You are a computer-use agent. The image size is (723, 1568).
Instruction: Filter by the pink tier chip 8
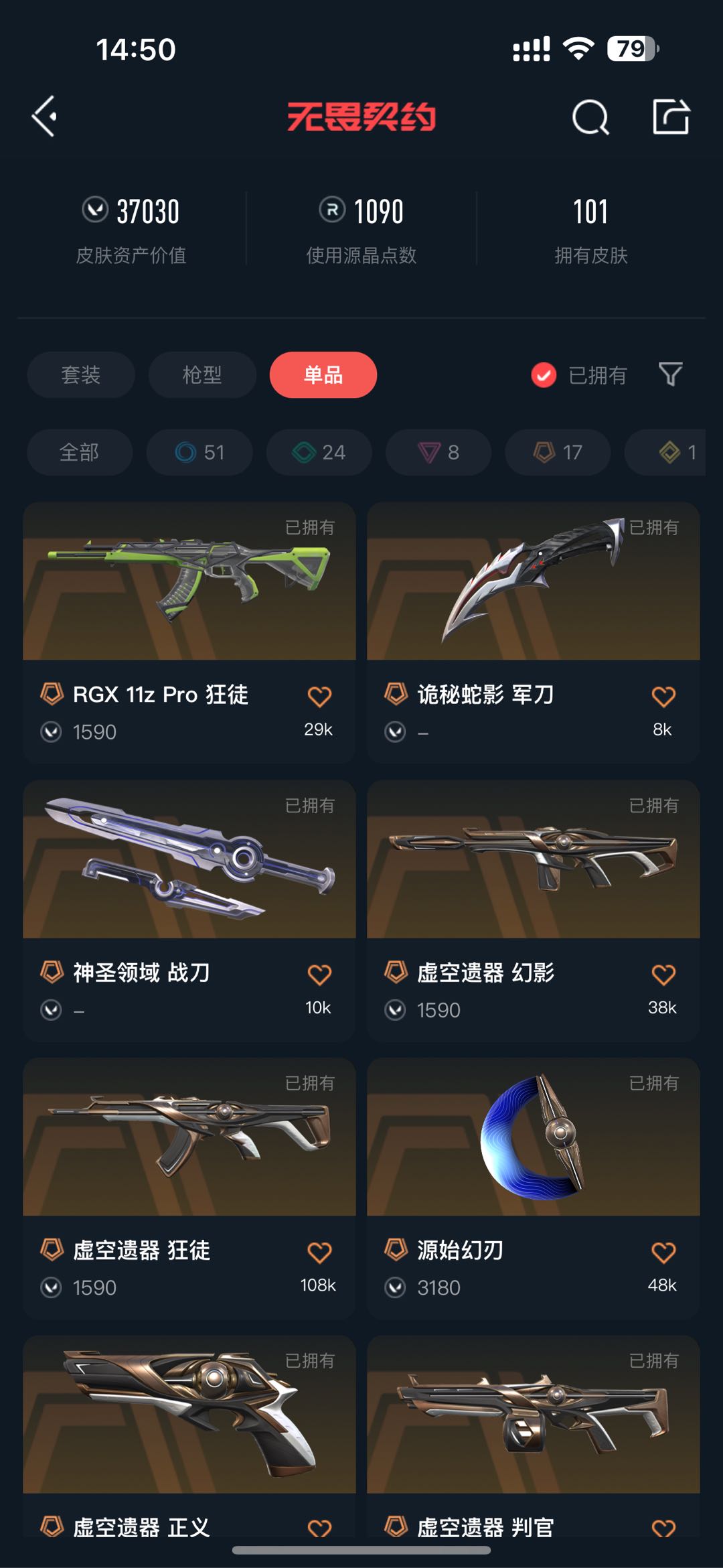coord(438,452)
